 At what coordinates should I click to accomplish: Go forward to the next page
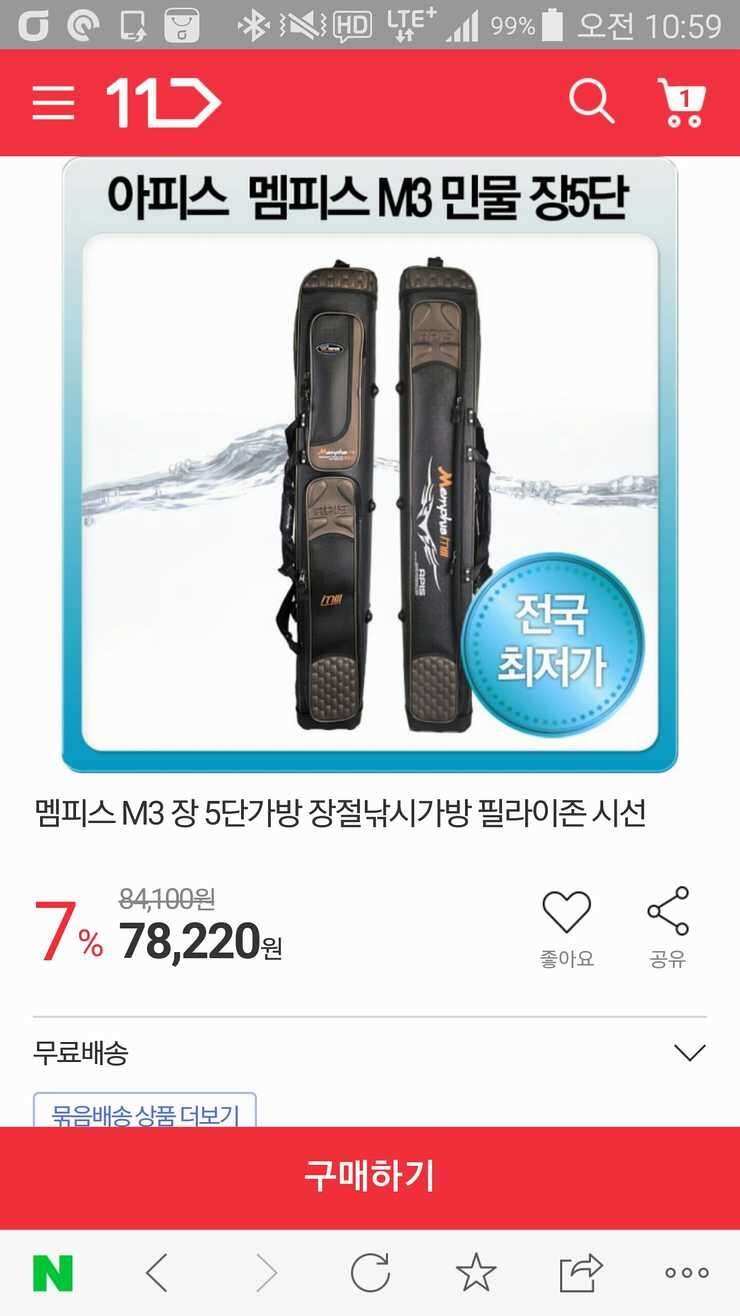[266, 1273]
